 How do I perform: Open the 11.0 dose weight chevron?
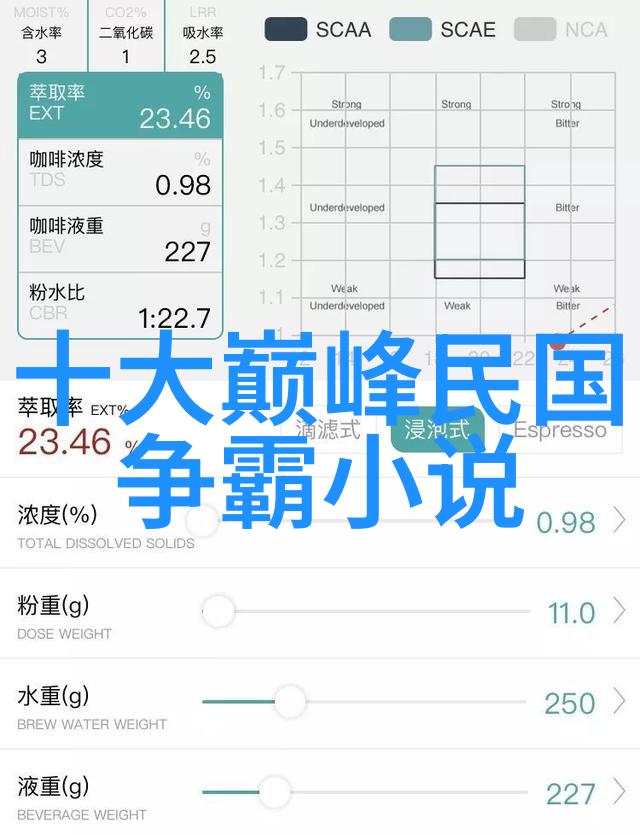pyautogui.click(x=620, y=612)
